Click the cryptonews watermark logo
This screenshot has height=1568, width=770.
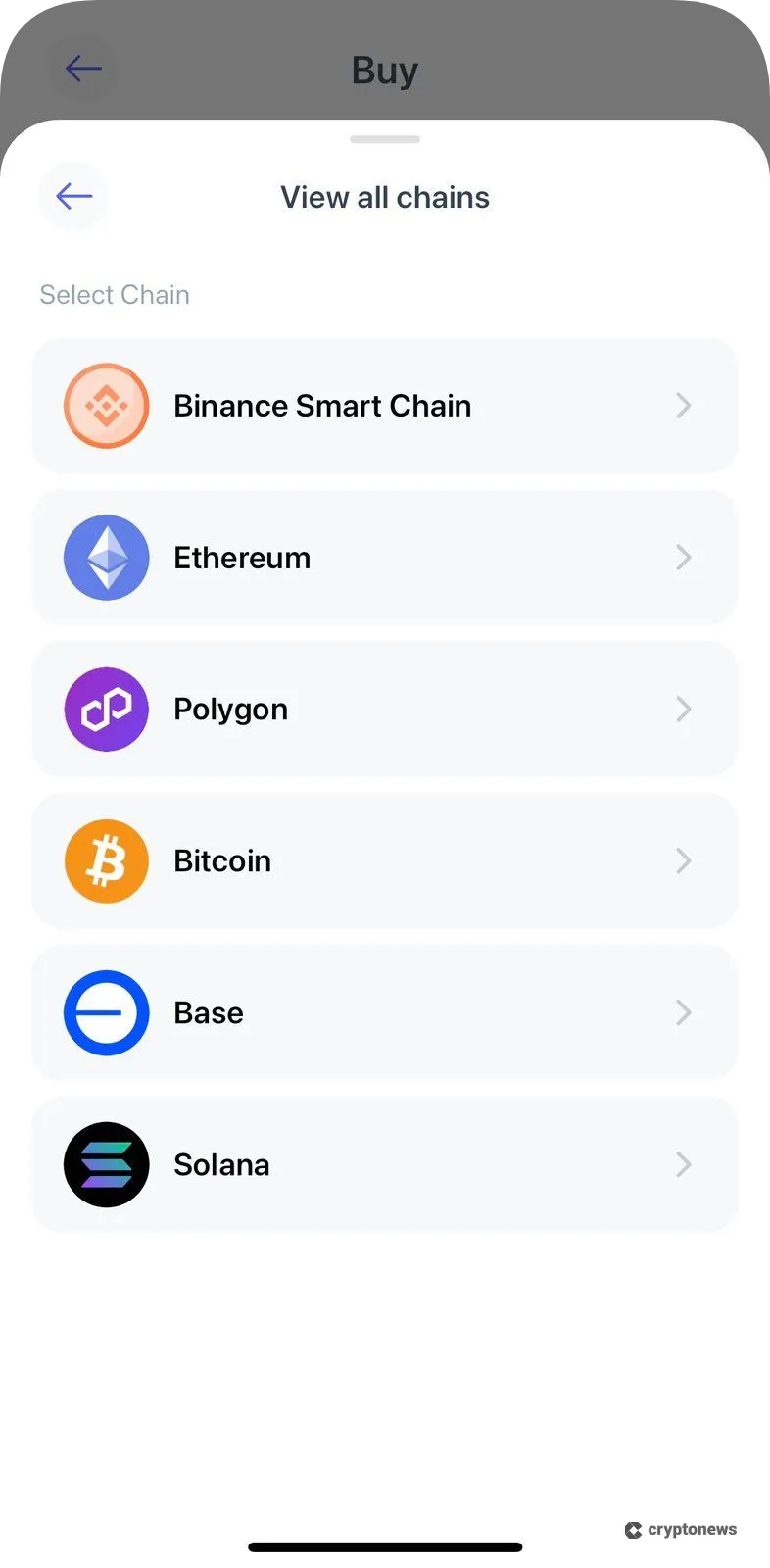[x=681, y=1529]
